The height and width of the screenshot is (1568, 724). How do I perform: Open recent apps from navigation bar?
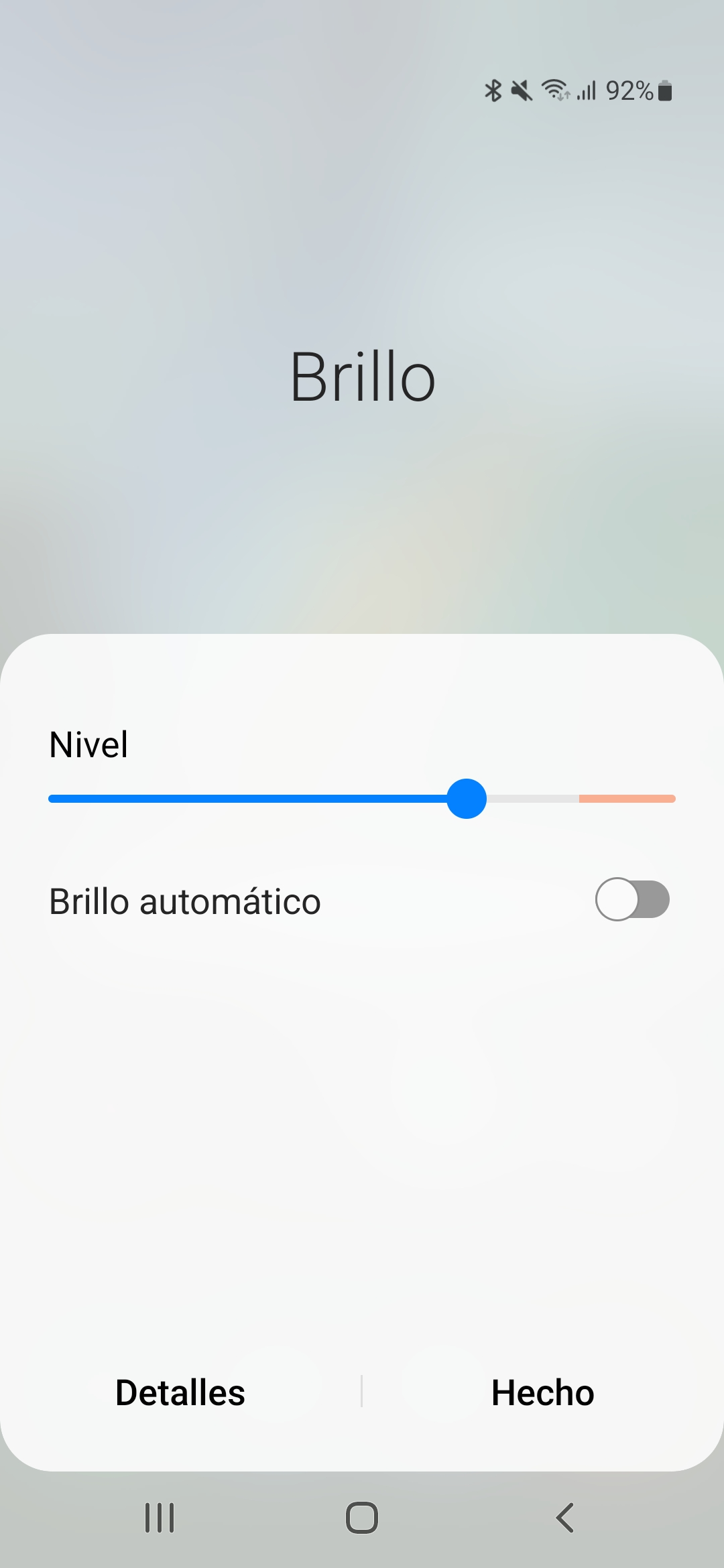point(160,1518)
